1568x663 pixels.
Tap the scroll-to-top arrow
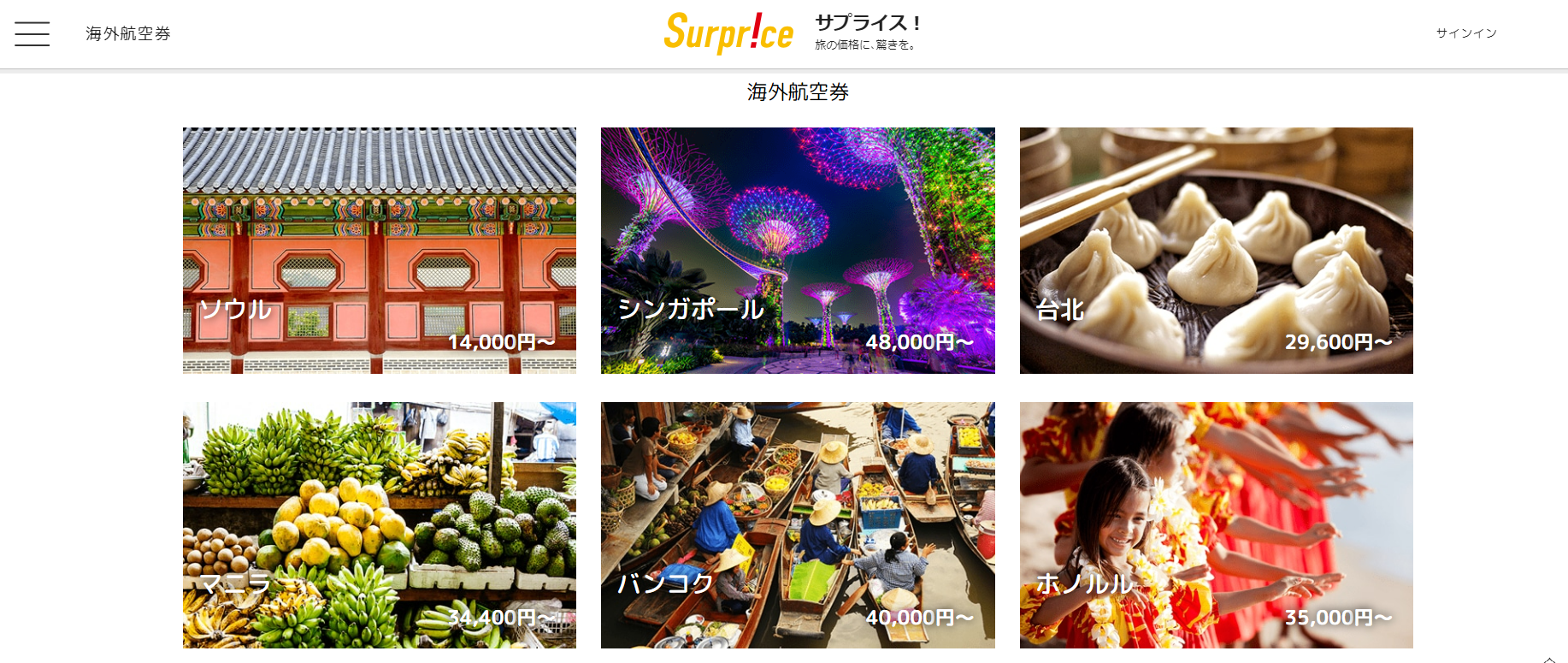coord(1549,659)
